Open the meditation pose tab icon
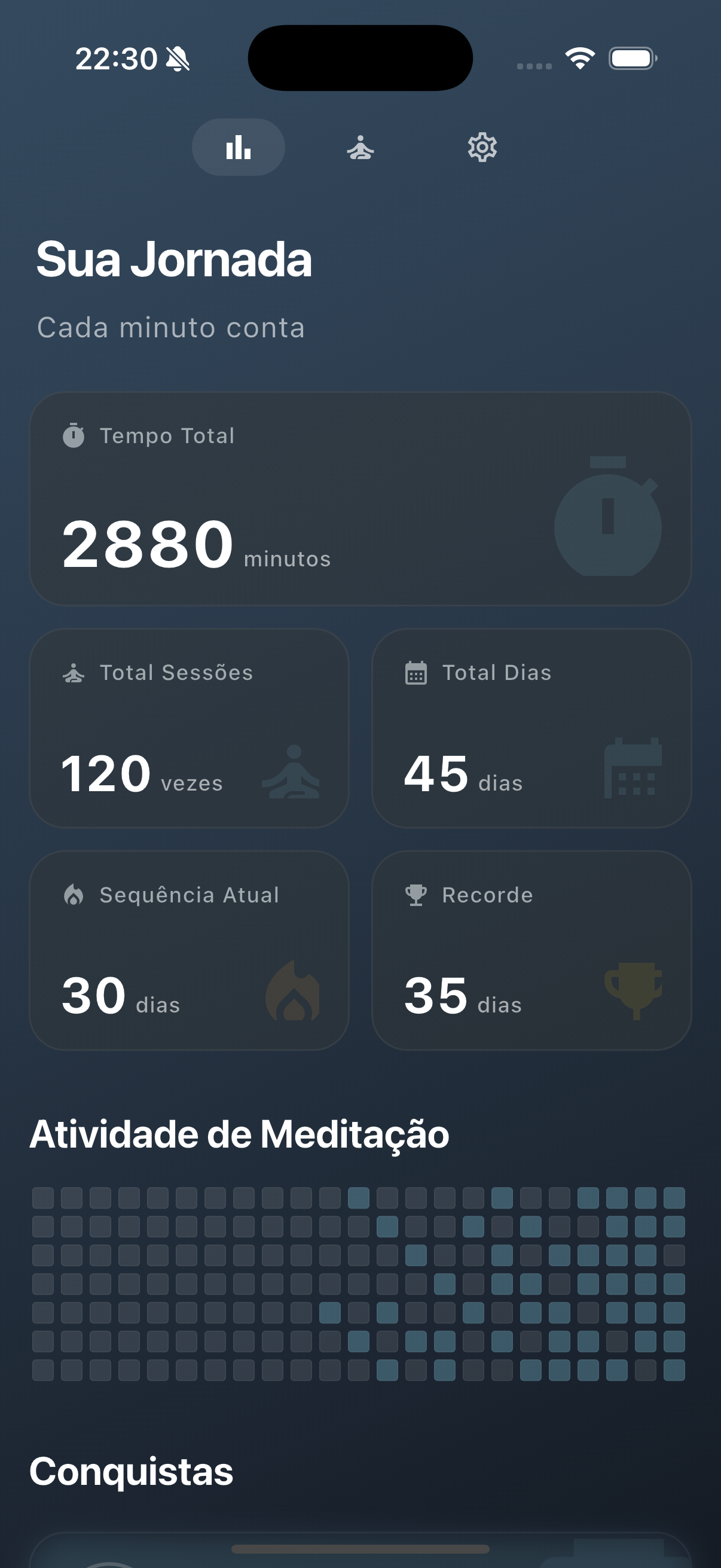The image size is (721, 1568). click(x=362, y=147)
